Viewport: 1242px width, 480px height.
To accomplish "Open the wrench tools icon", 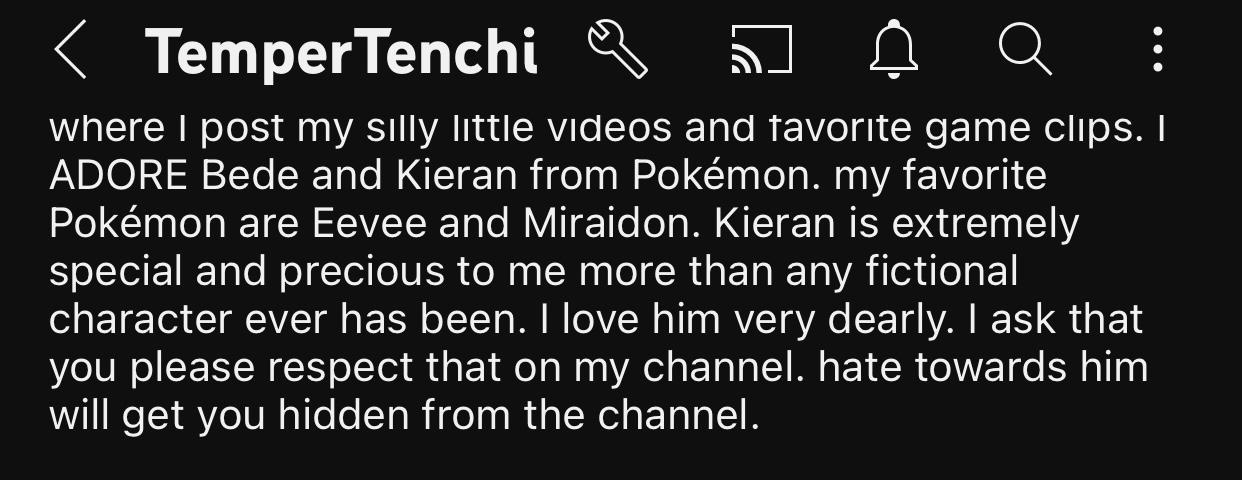I will (x=617, y=50).
